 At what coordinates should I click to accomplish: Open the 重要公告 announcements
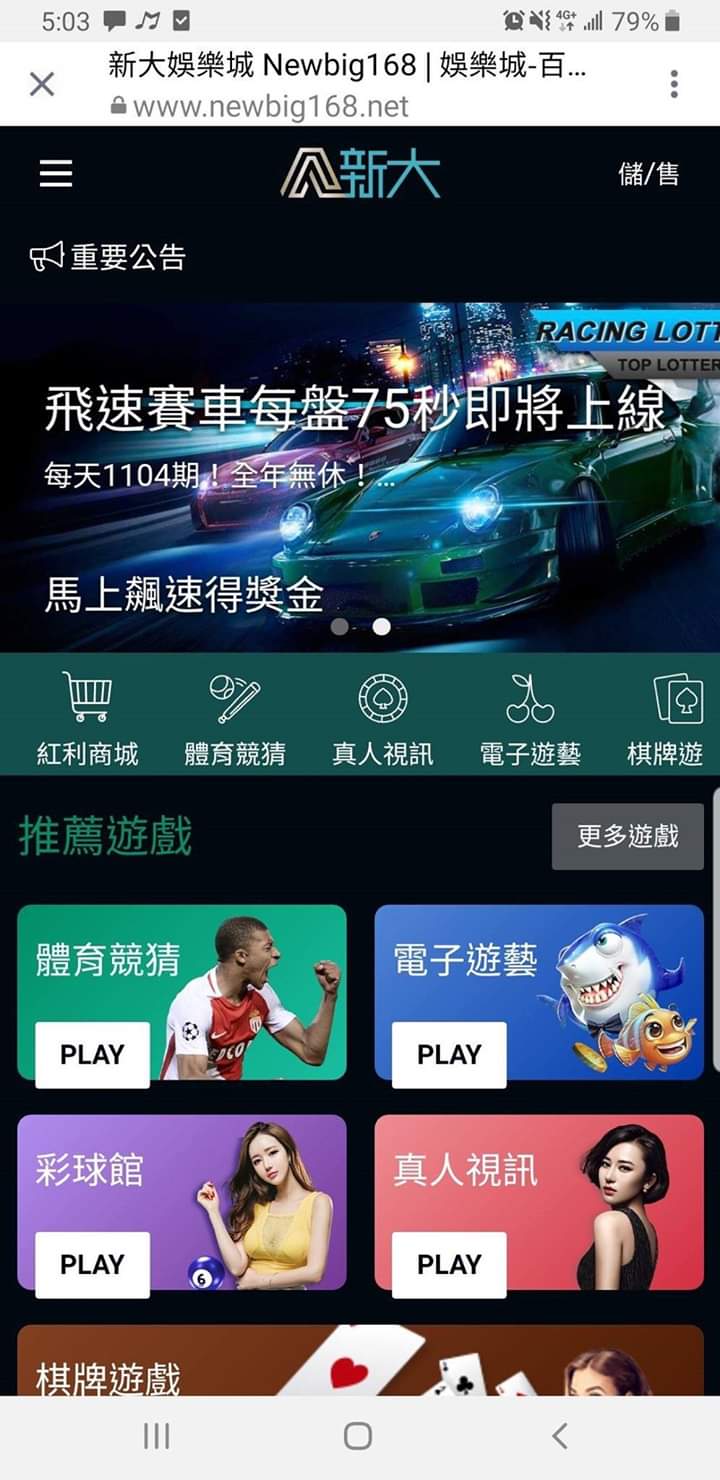pos(108,257)
